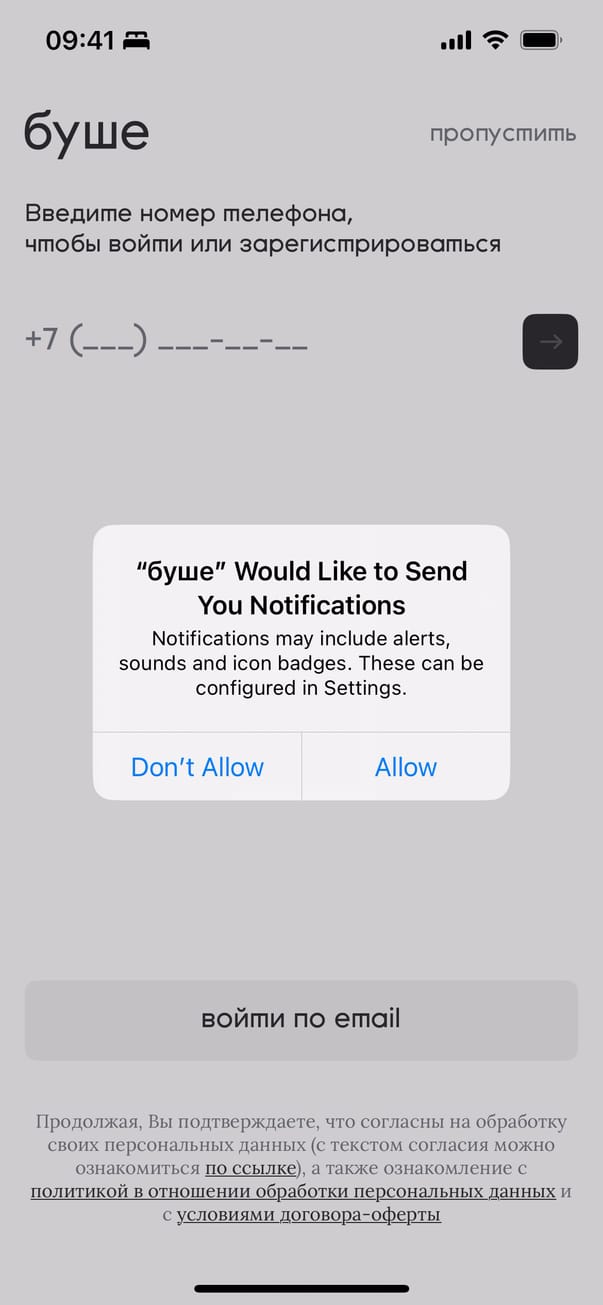The width and height of the screenshot is (603, 1305).
Task: Open the условиями договора-оферты link
Action: tap(308, 1216)
